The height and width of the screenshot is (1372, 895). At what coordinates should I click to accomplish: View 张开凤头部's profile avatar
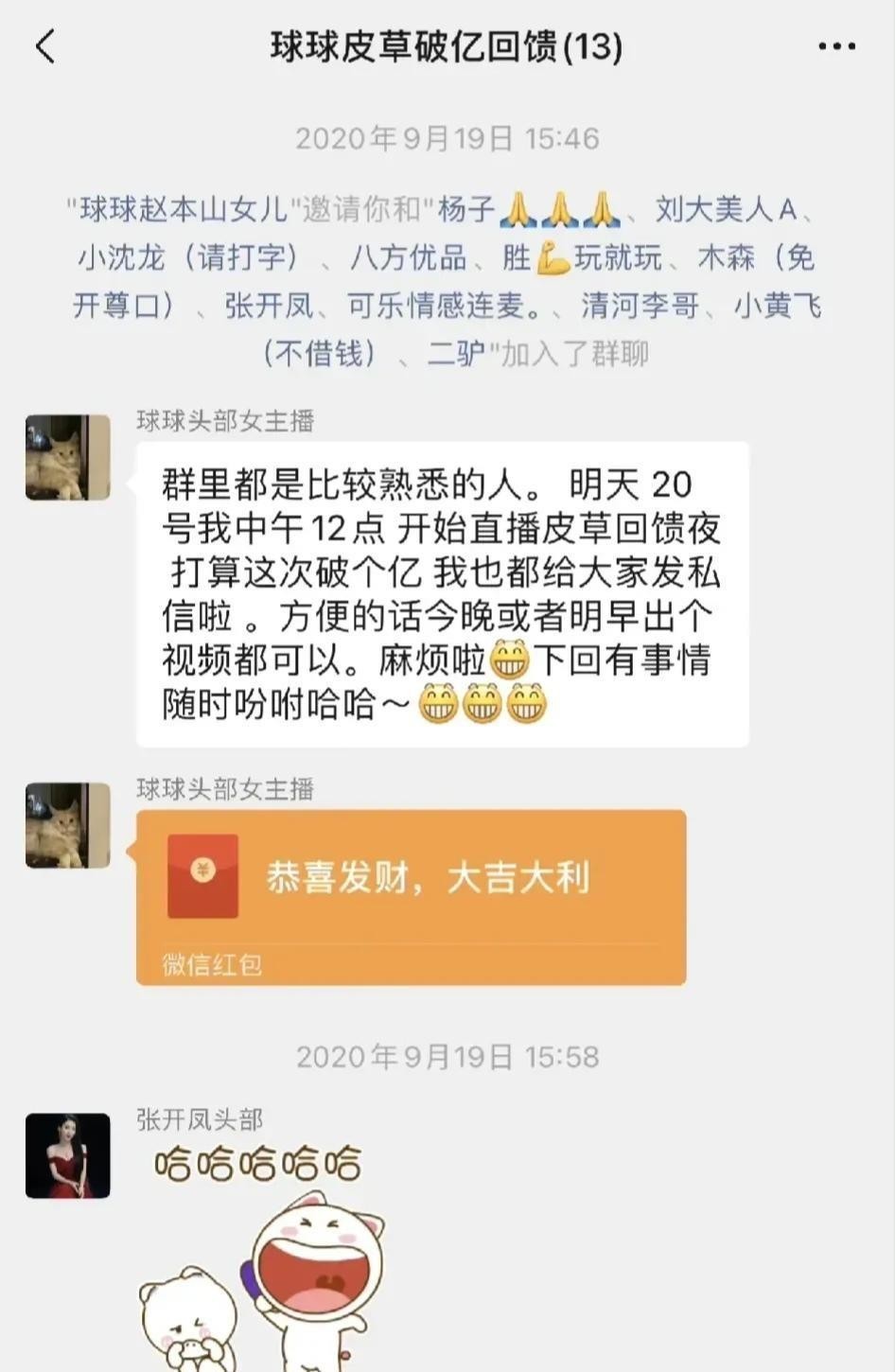tap(67, 1155)
